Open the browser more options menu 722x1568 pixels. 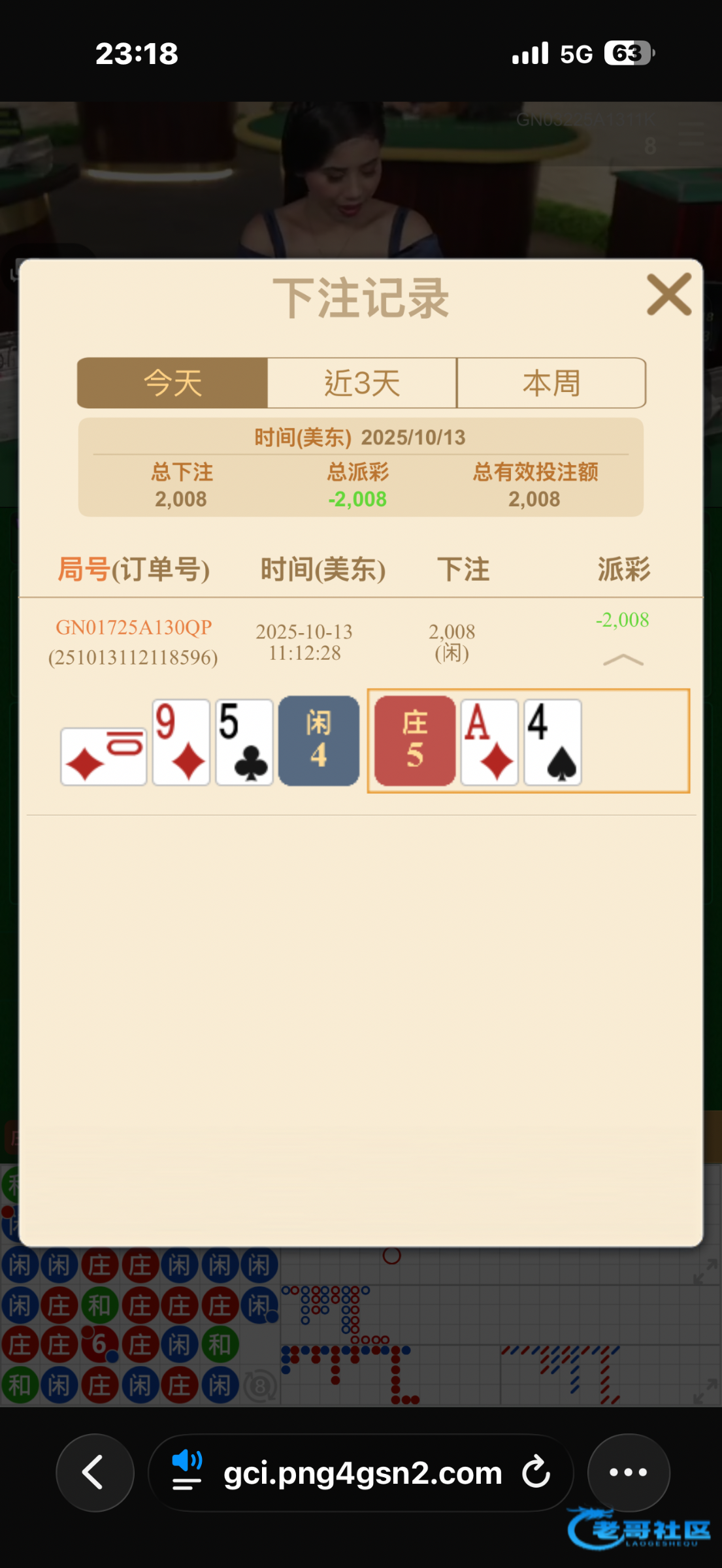click(628, 1473)
